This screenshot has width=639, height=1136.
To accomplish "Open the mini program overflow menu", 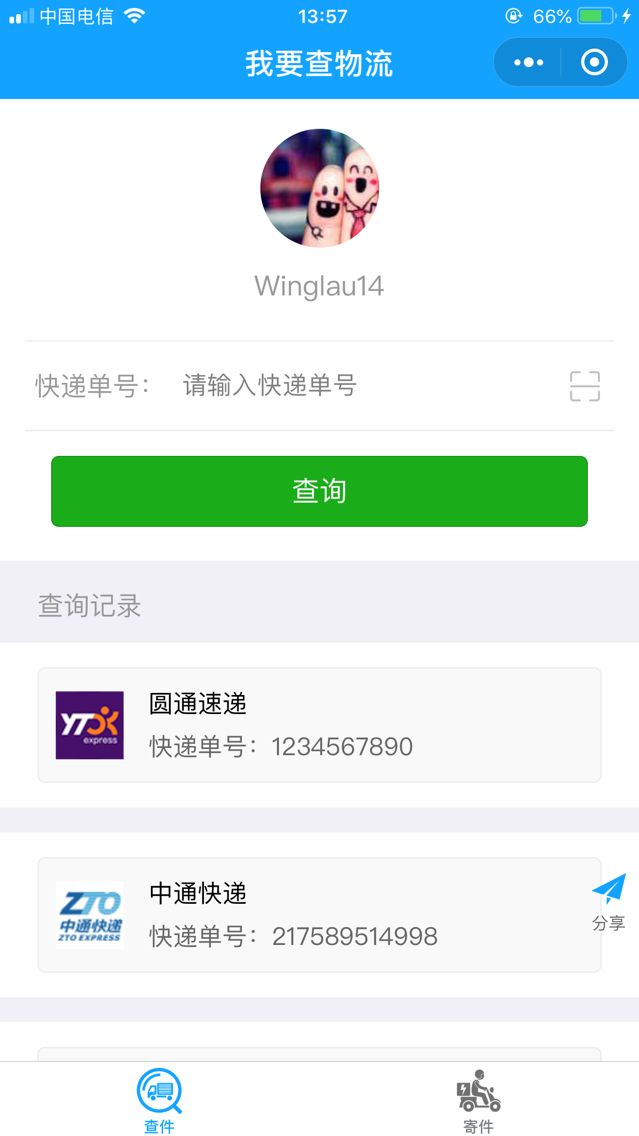I will click(x=528, y=63).
